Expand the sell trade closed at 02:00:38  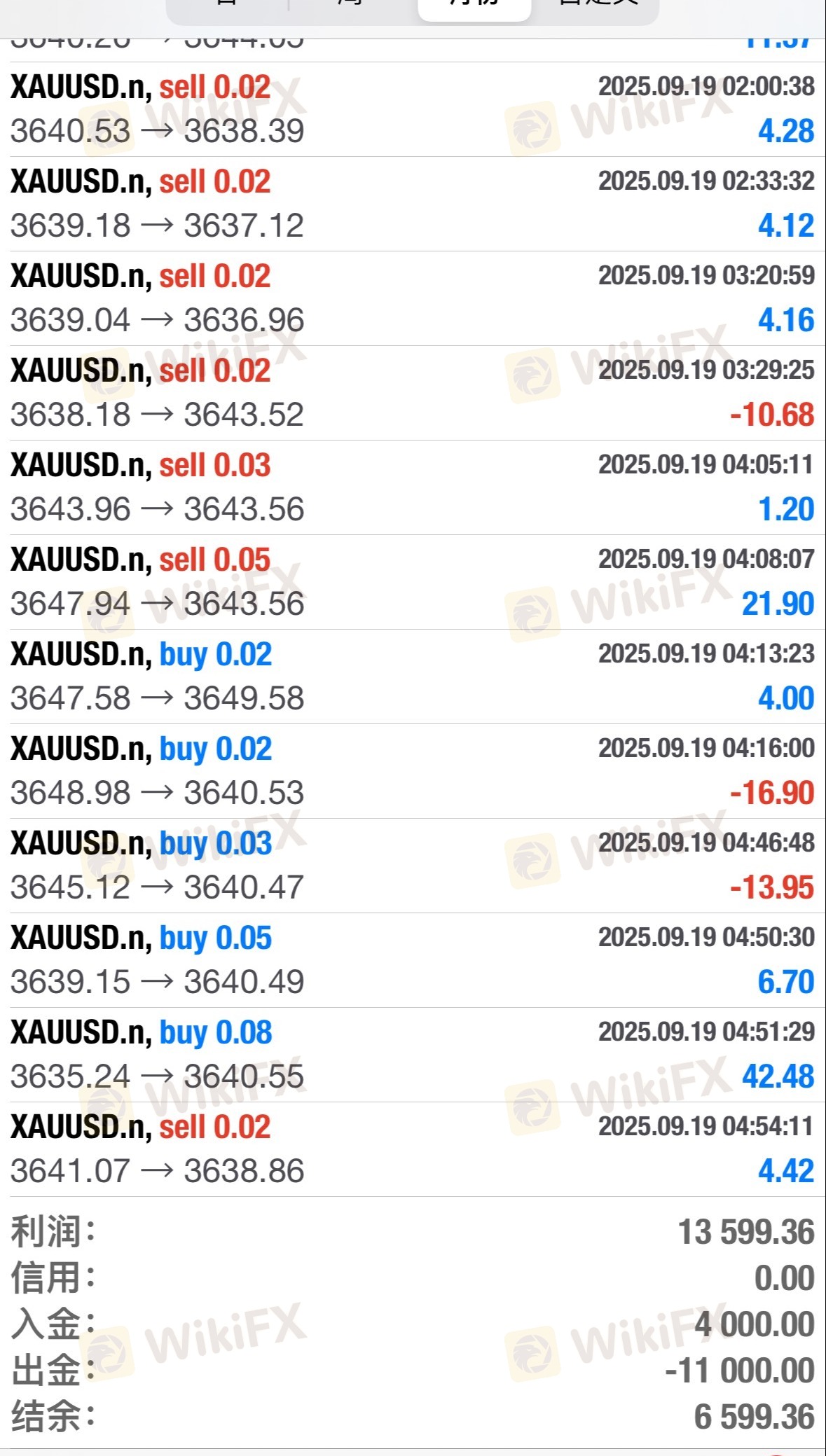click(x=413, y=109)
